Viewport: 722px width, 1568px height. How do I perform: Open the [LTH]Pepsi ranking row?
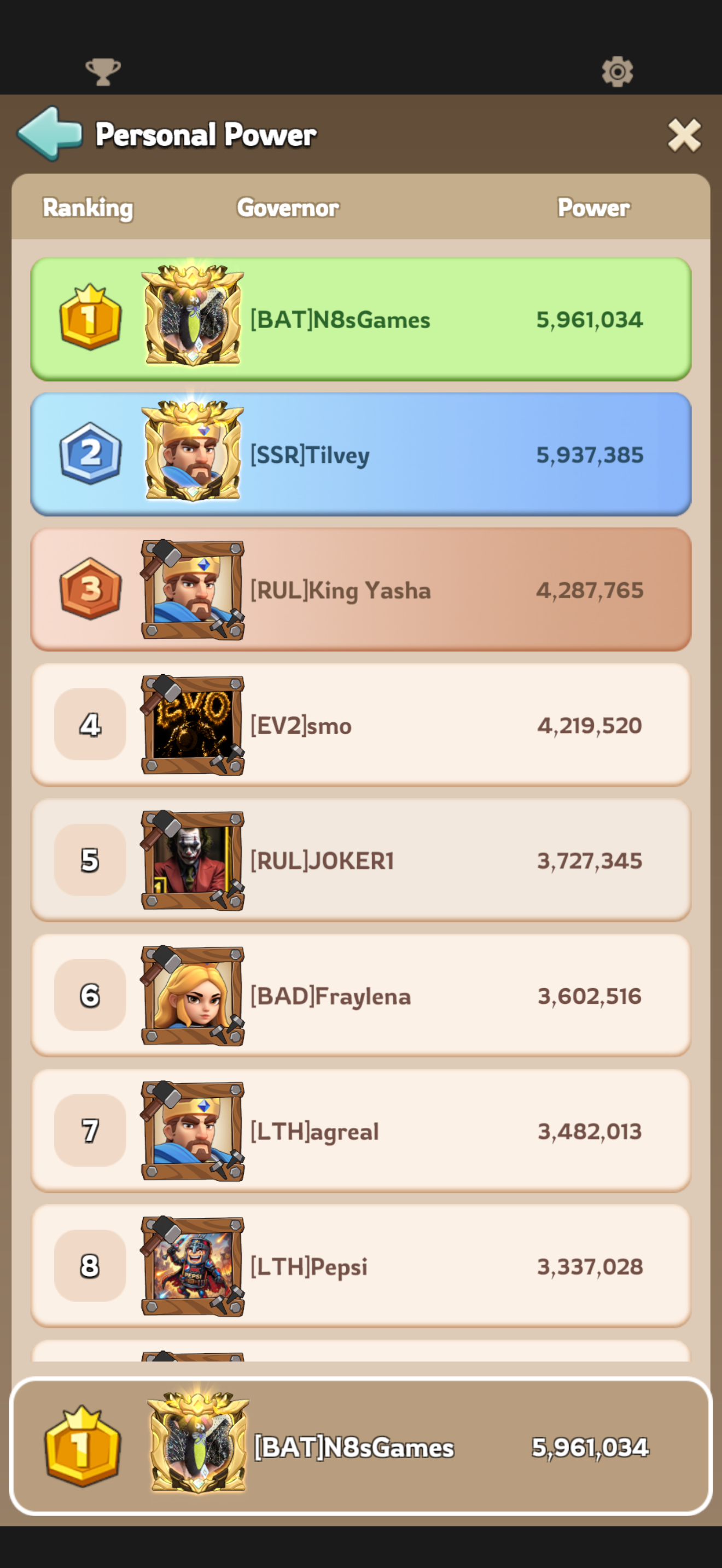point(361,1266)
